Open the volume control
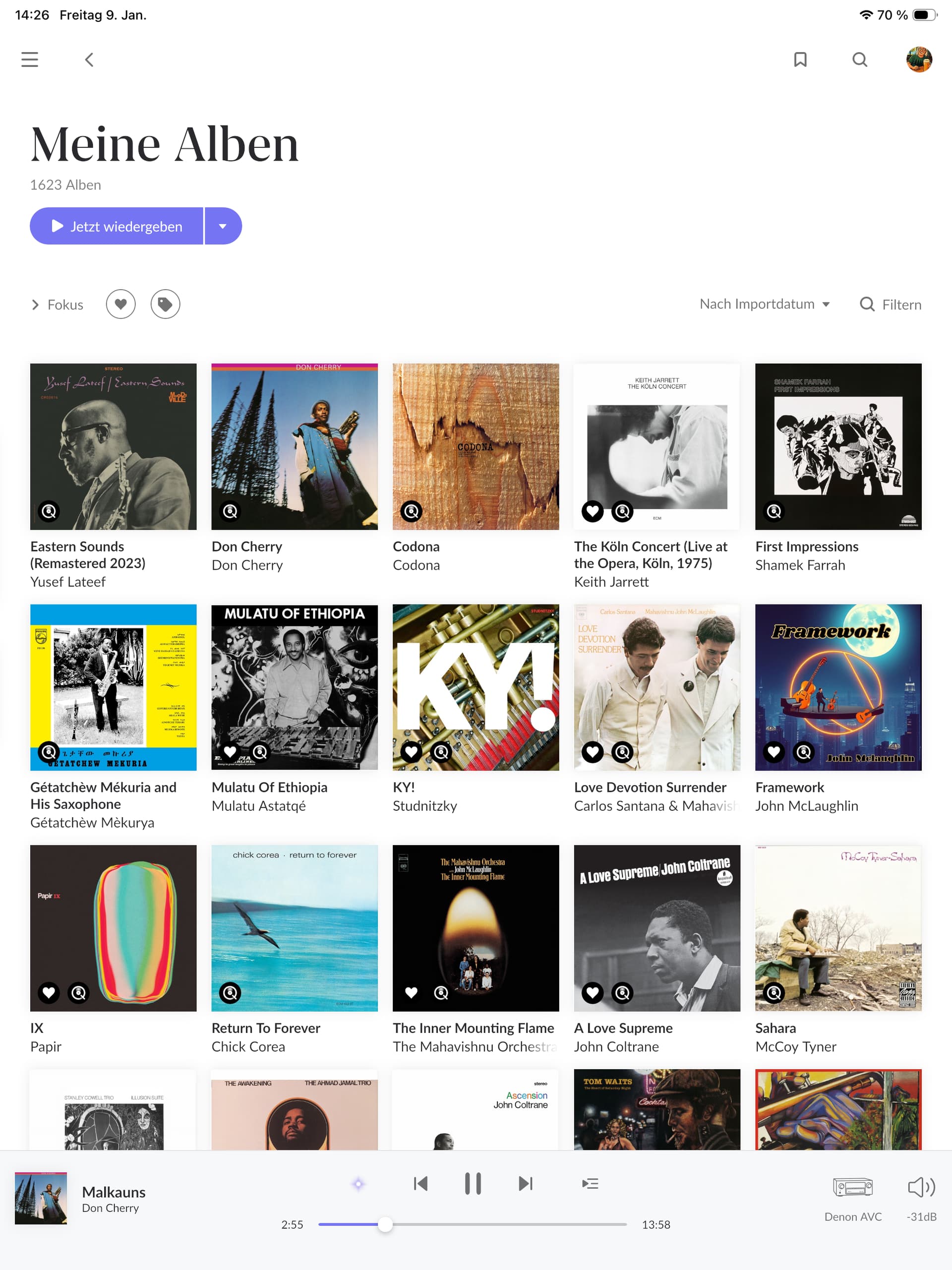Screen dimensions: 952x1270 [x=921, y=1187]
